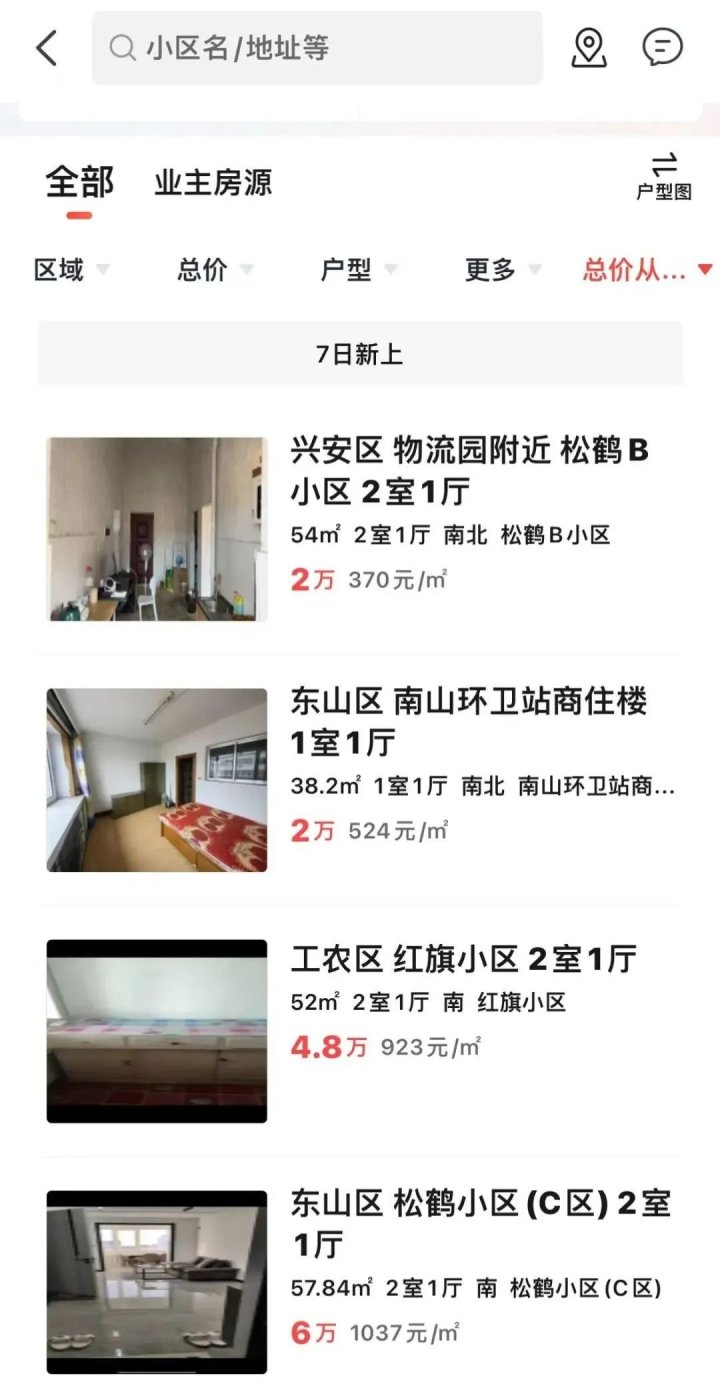Go back using the top-left arrow
Screen dimensions: 720x1400
tap(47, 48)
